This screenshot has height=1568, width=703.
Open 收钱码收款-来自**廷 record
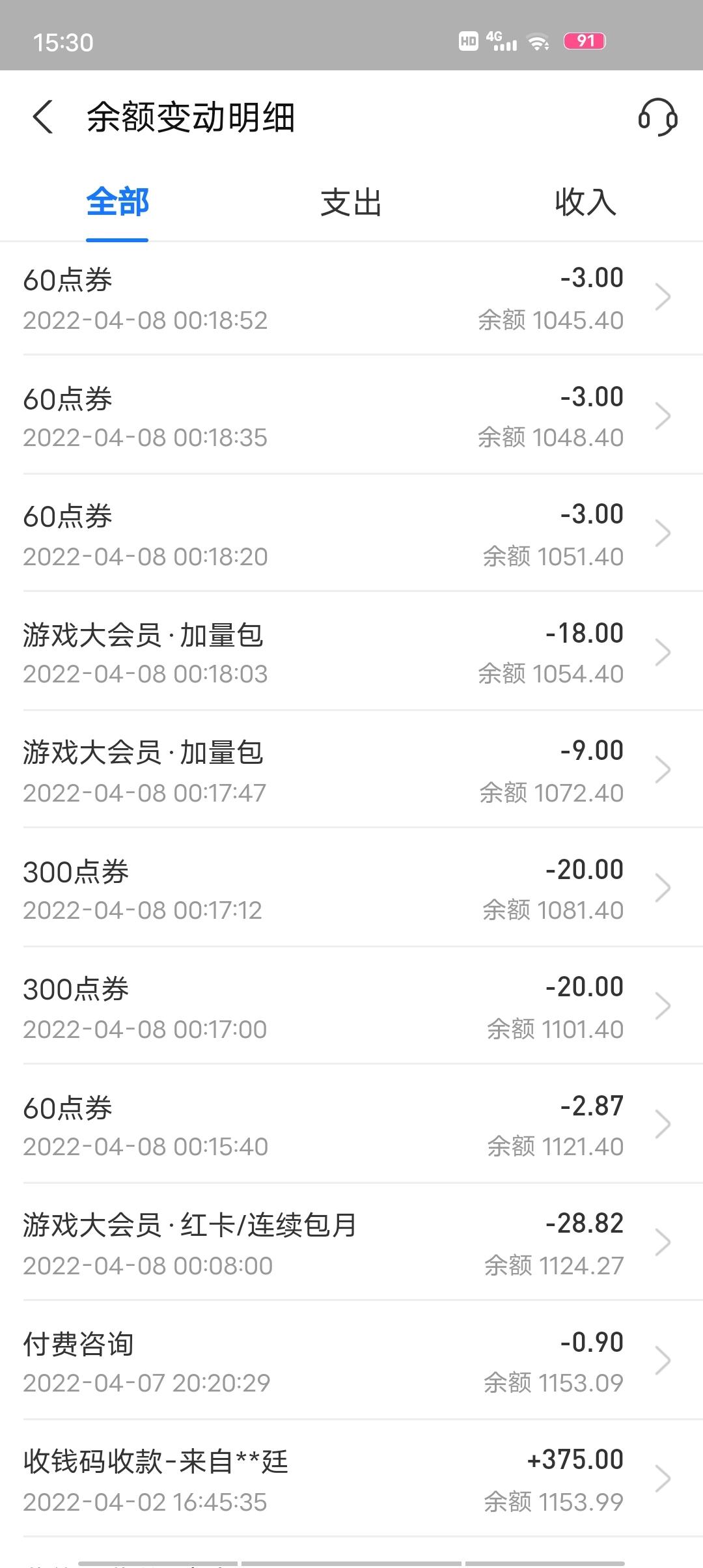click(351, 1479)
